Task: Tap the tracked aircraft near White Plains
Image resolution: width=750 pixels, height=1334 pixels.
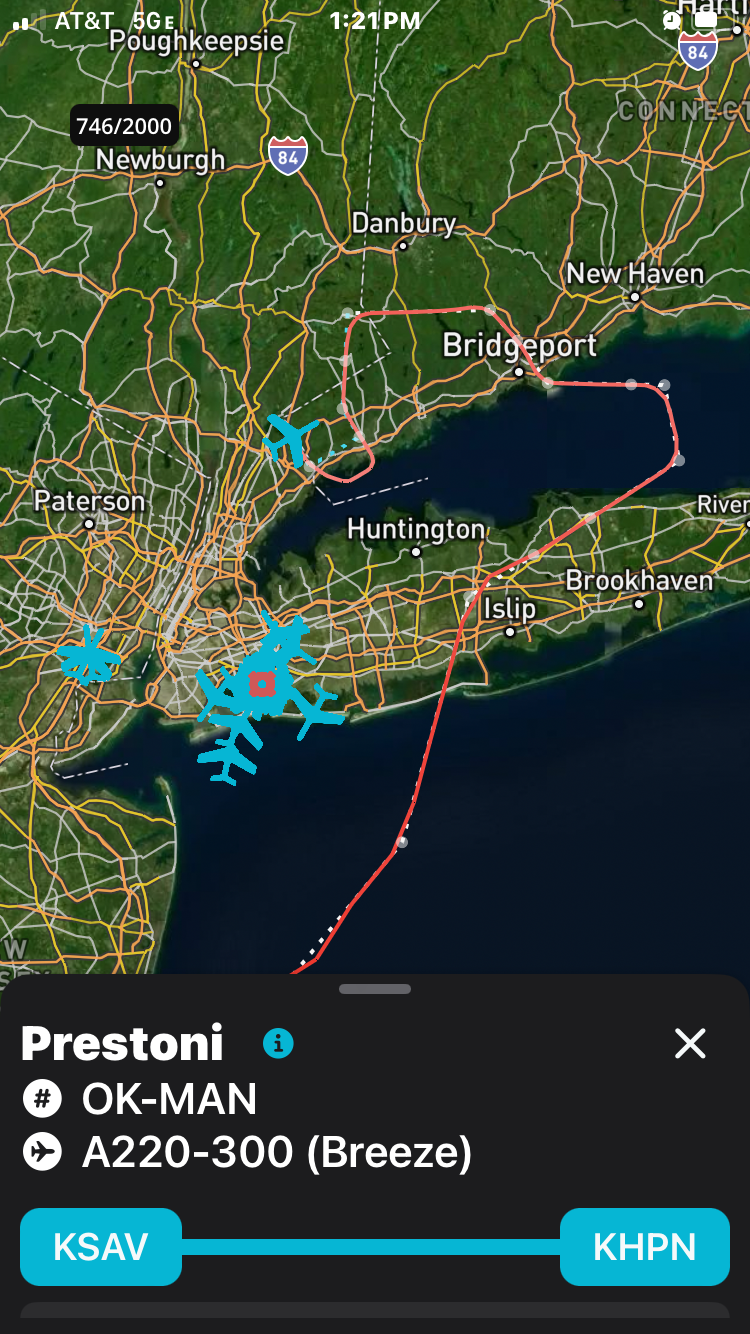Action: pyautogui.click(x=291, y=439)
